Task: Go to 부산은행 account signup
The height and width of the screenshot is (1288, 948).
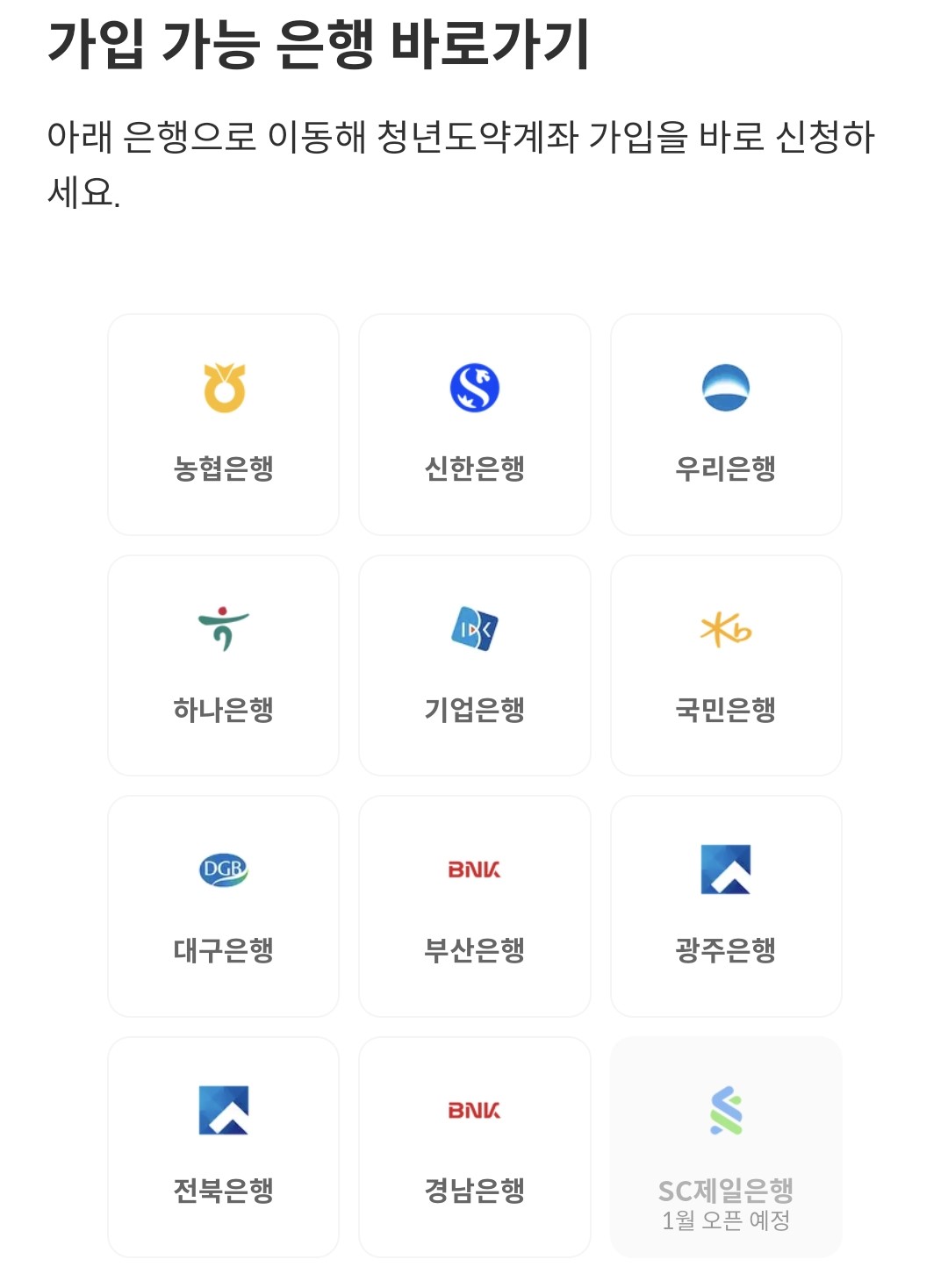Action: [x=475, y=906]
